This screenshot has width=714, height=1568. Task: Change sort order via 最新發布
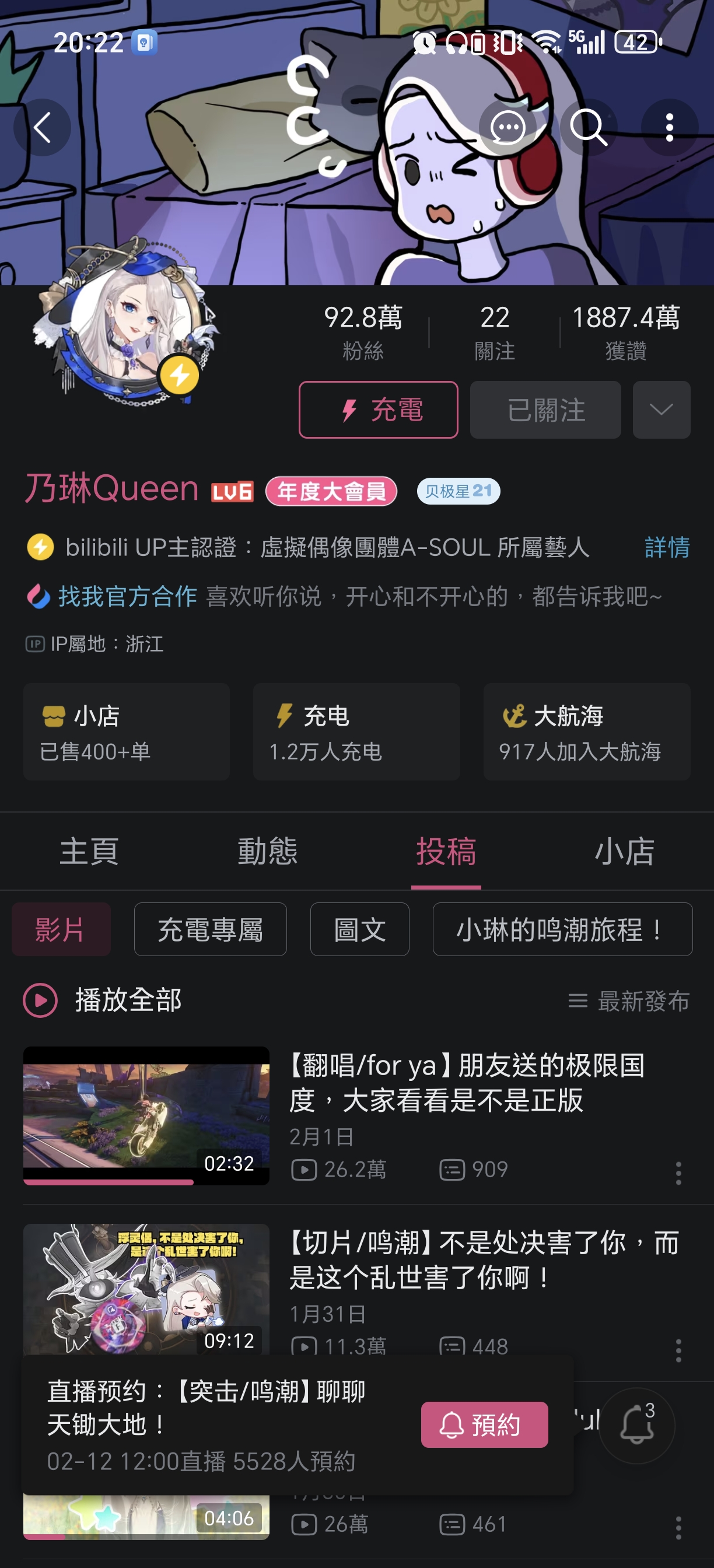(629, 1000)
